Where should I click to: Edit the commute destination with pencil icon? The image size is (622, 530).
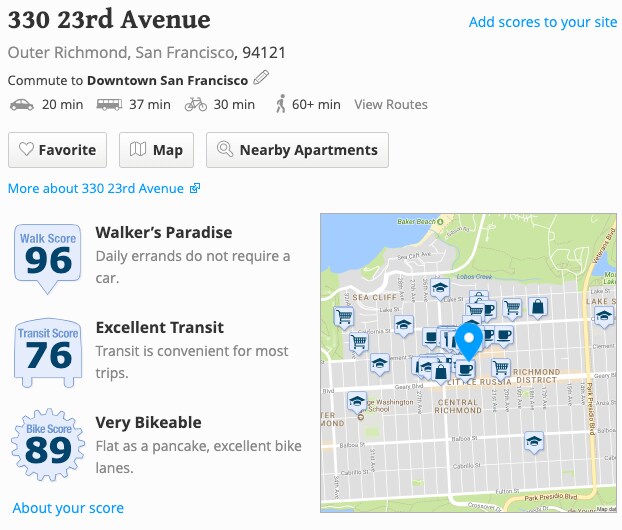(261, 79)
